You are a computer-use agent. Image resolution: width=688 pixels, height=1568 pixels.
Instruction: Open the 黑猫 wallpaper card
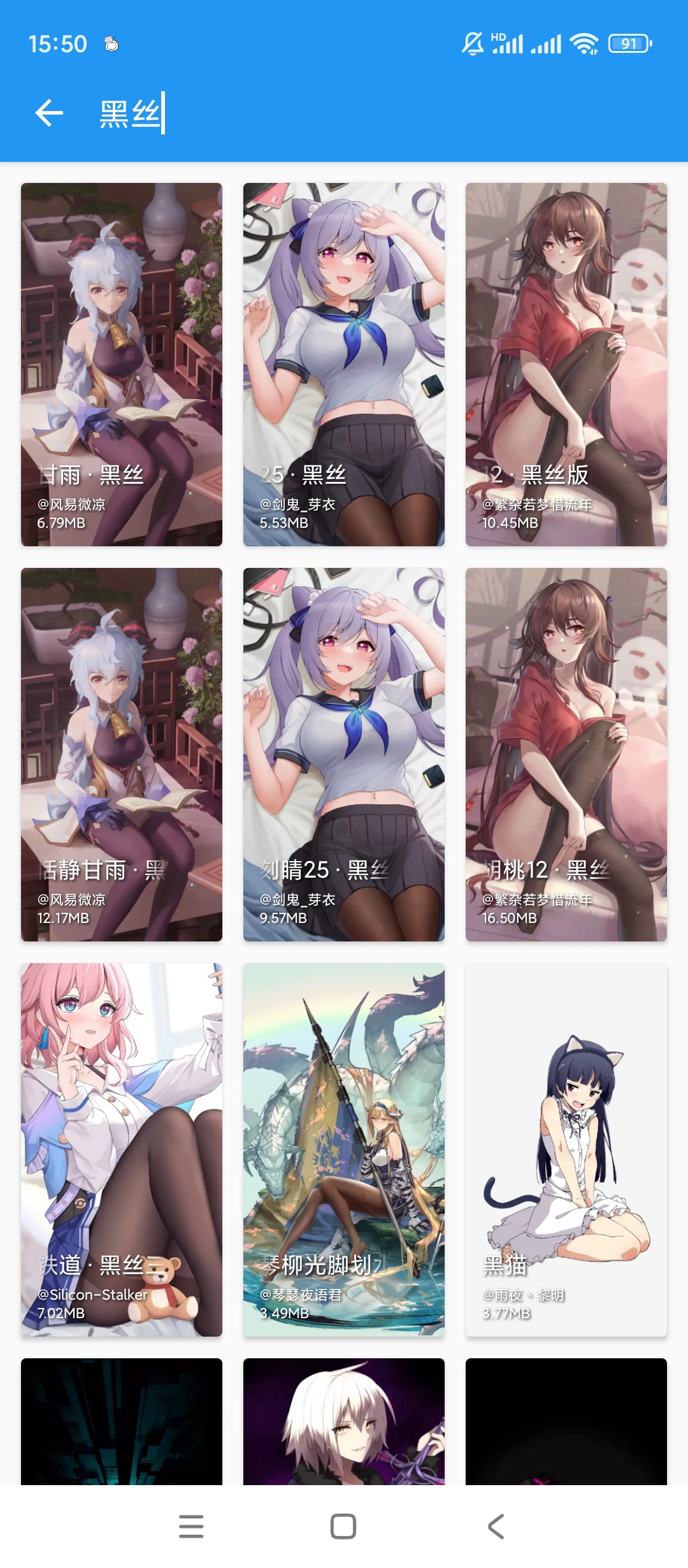566,1149
